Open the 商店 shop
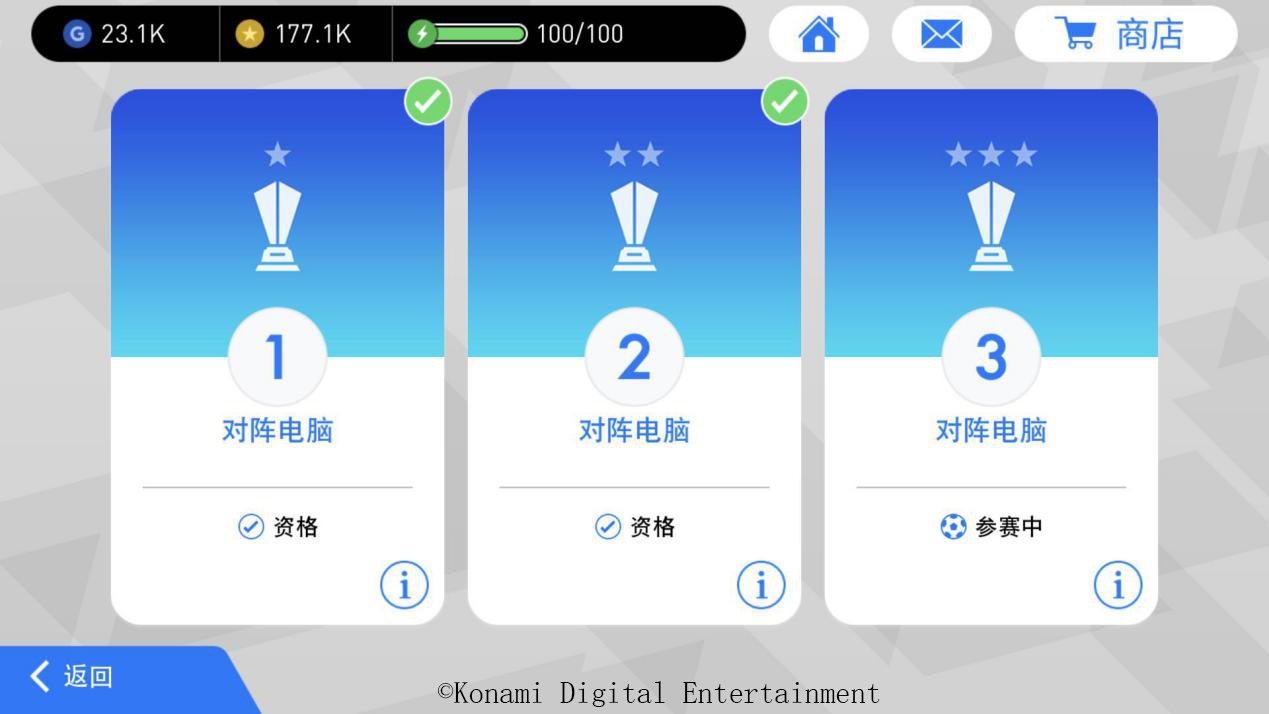Image resolution: width=1269 pixels, height=714 pixels. click(1125, 34)
